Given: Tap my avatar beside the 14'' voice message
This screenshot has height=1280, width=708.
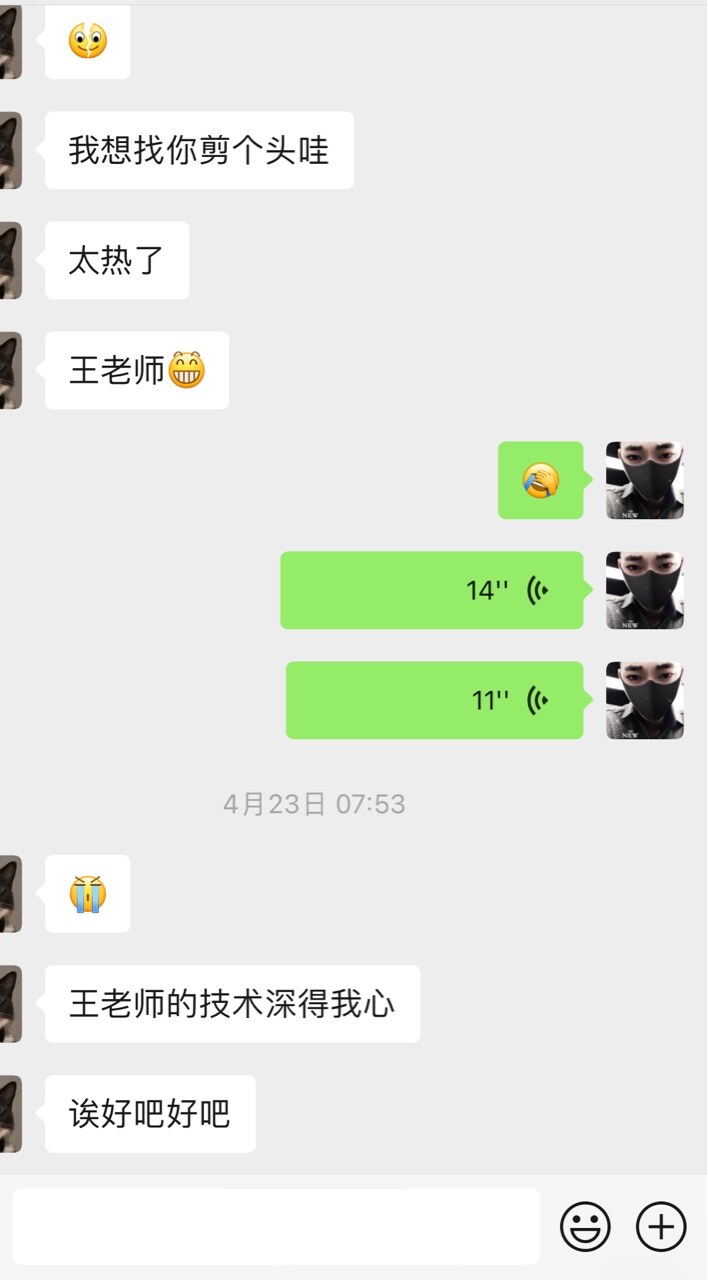Looking at the screenshot, I should coord(645,590).
